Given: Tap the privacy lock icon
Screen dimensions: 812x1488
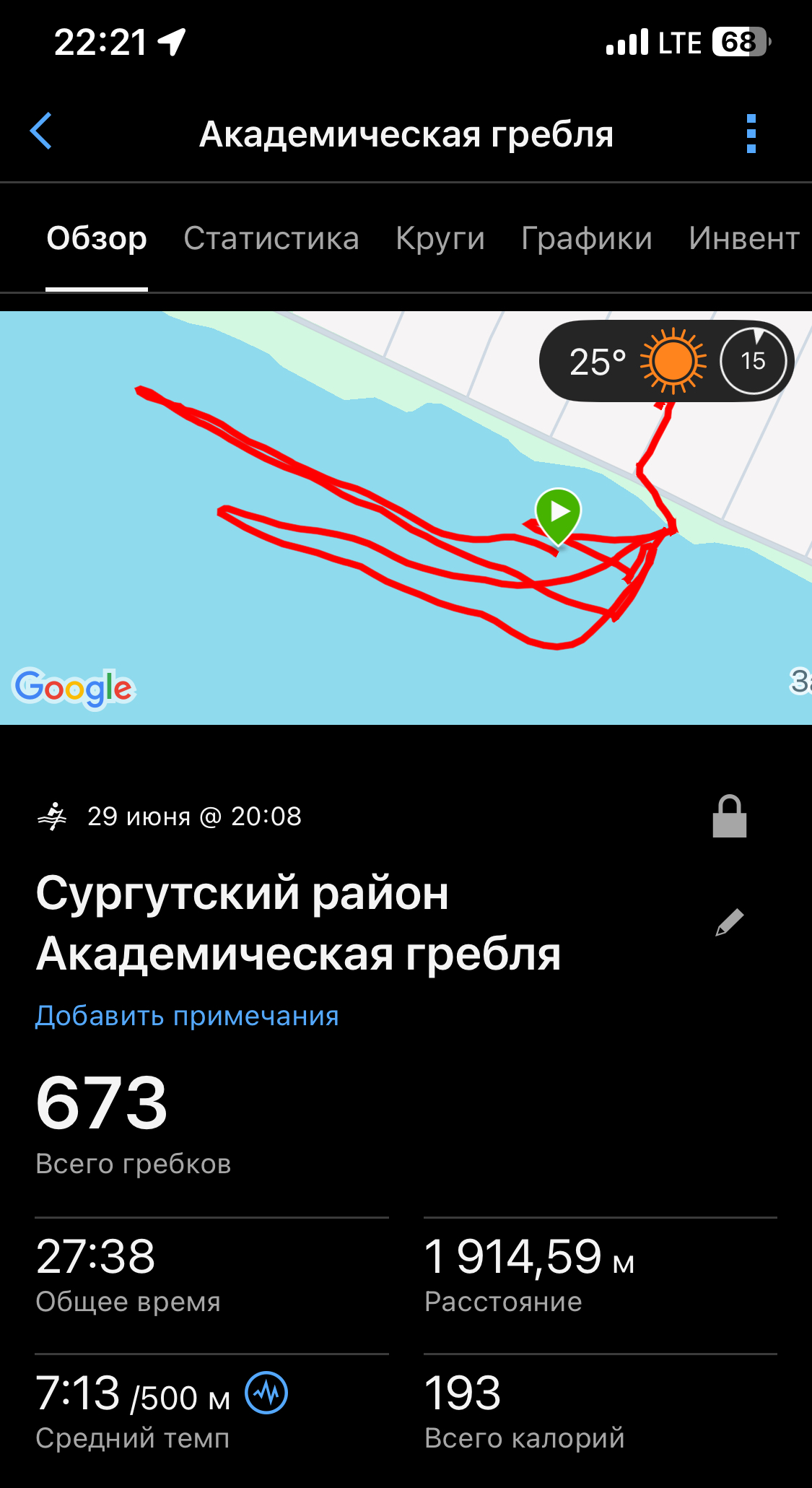Looking at the screenshot, I should coord(730,817).
